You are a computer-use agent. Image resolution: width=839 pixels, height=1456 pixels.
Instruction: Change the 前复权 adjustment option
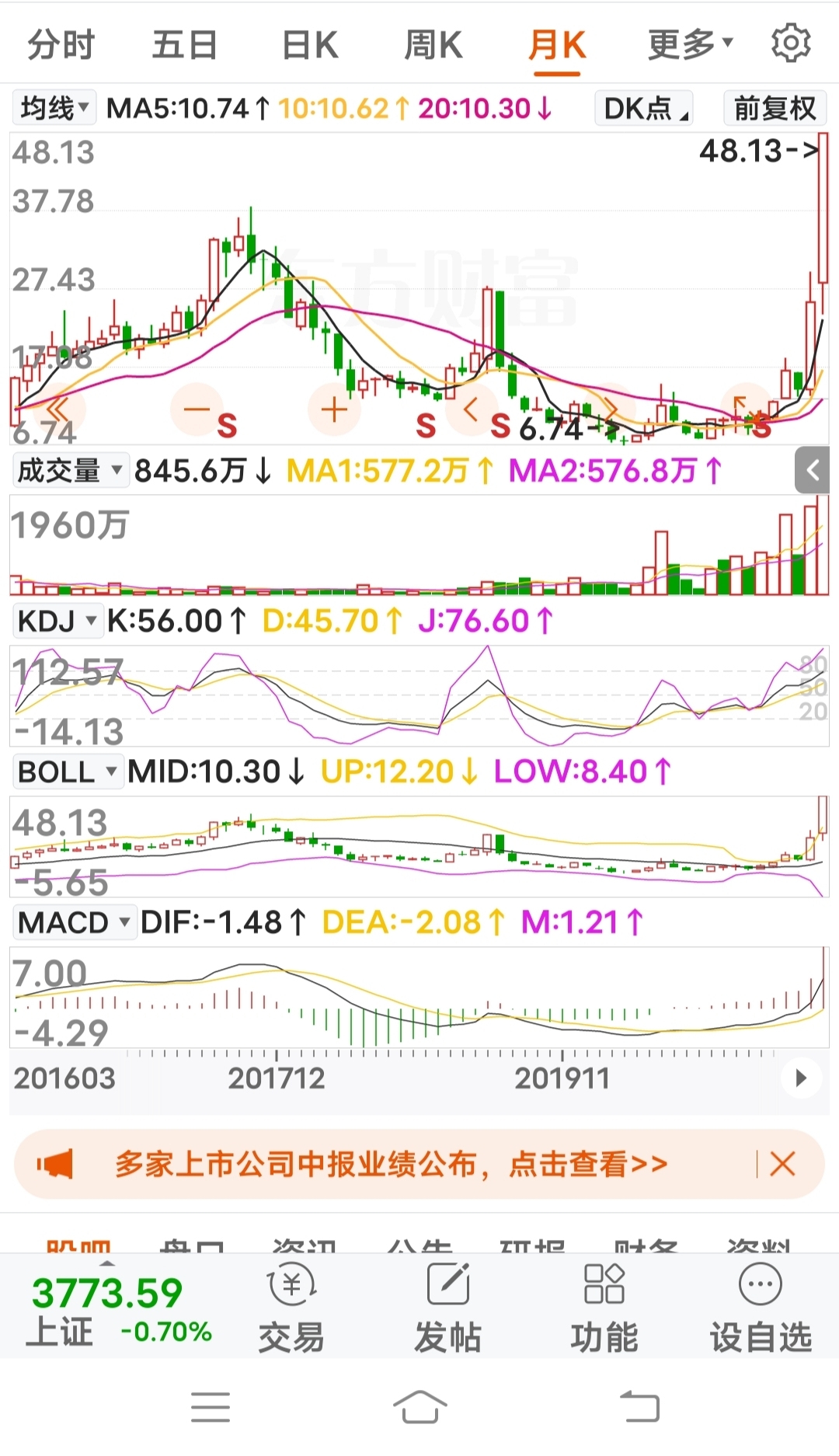click(x=775, y=108)
